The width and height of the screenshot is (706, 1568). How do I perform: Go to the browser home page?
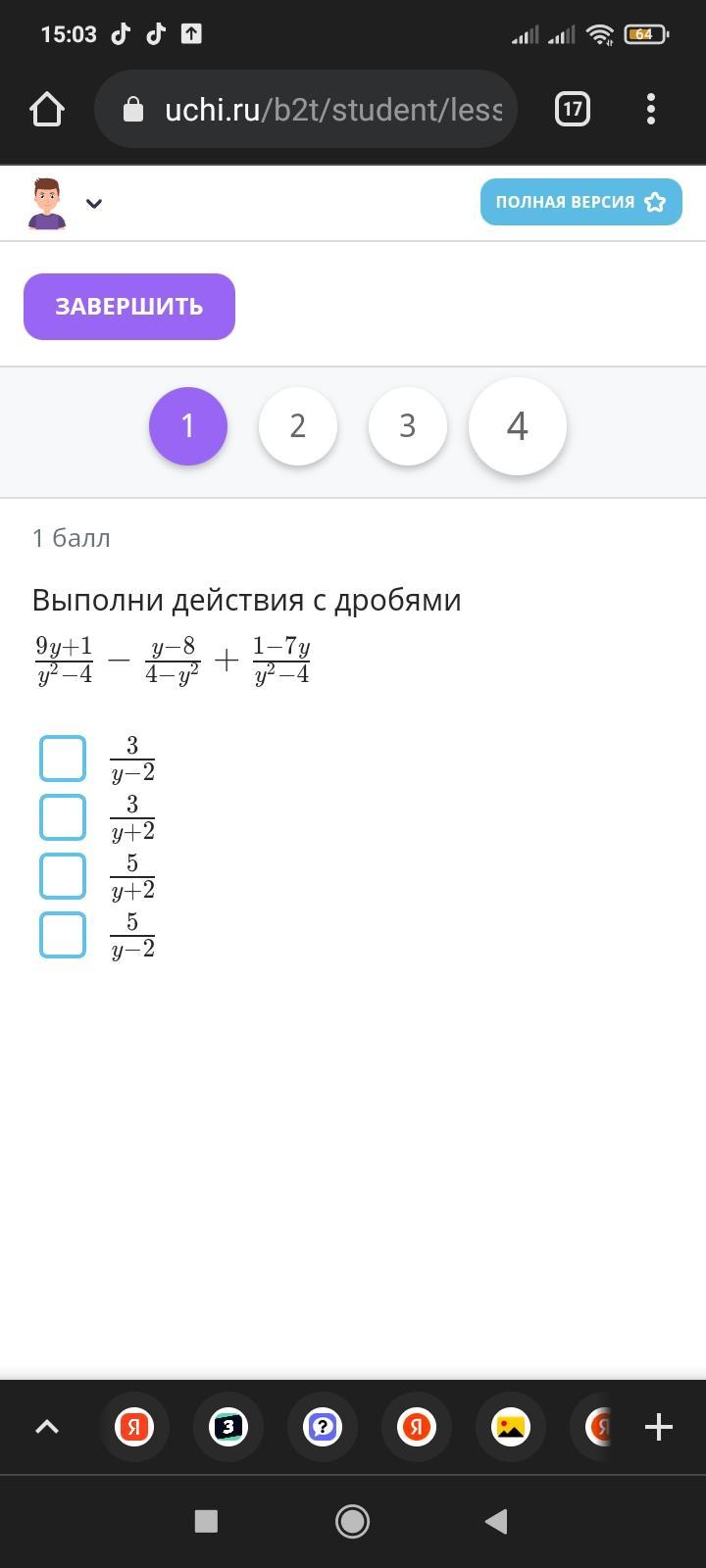(47, 109)
